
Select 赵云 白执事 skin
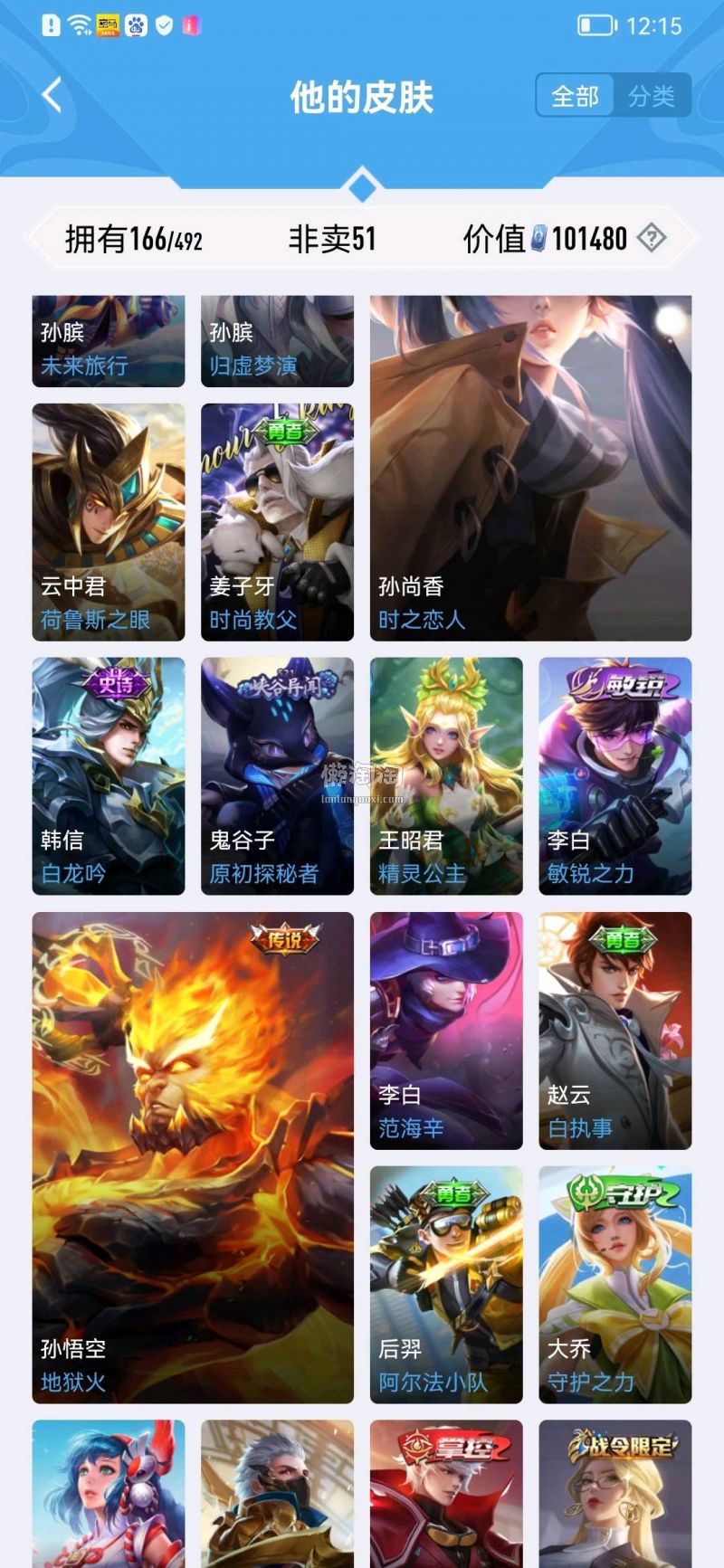(x=615, y=1031)
